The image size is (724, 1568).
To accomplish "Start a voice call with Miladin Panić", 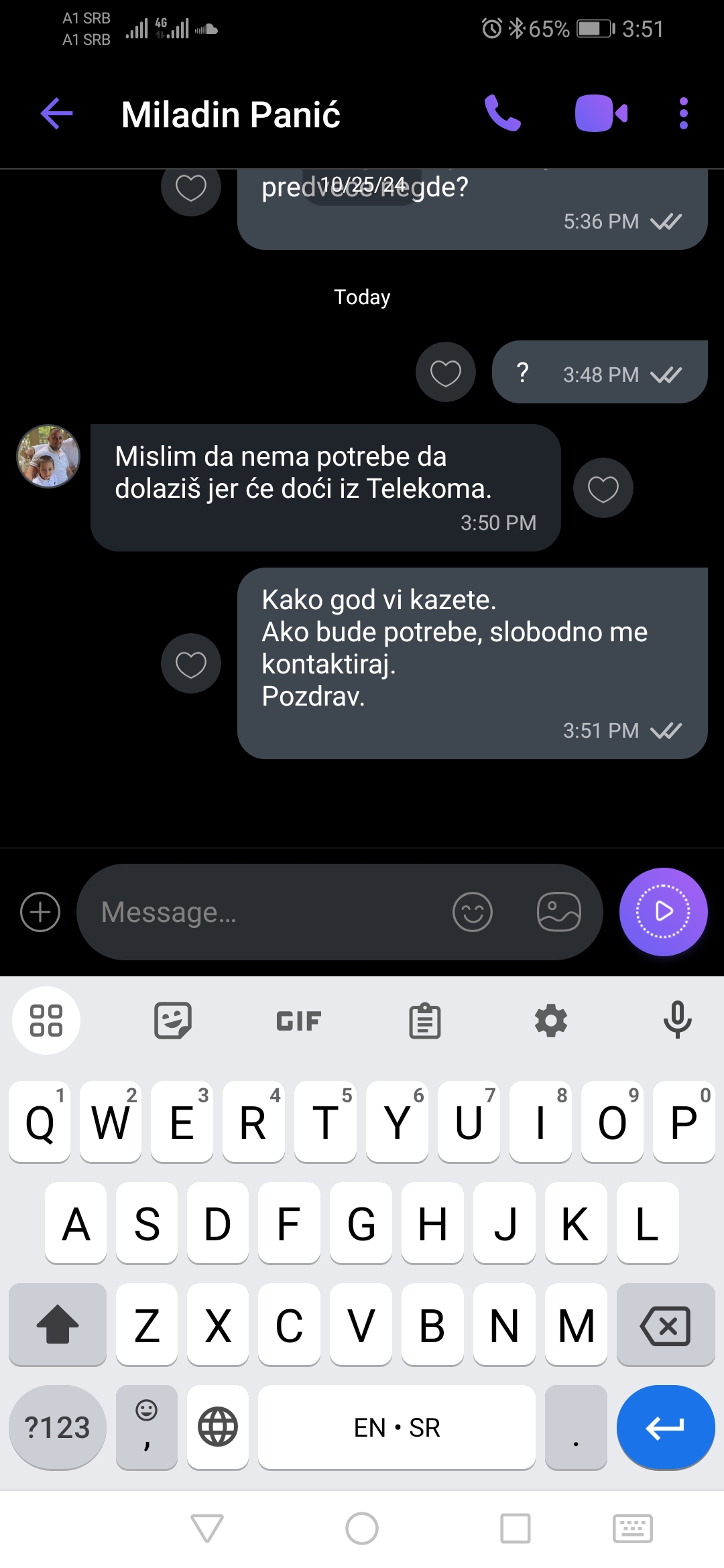I will [502, 113].
